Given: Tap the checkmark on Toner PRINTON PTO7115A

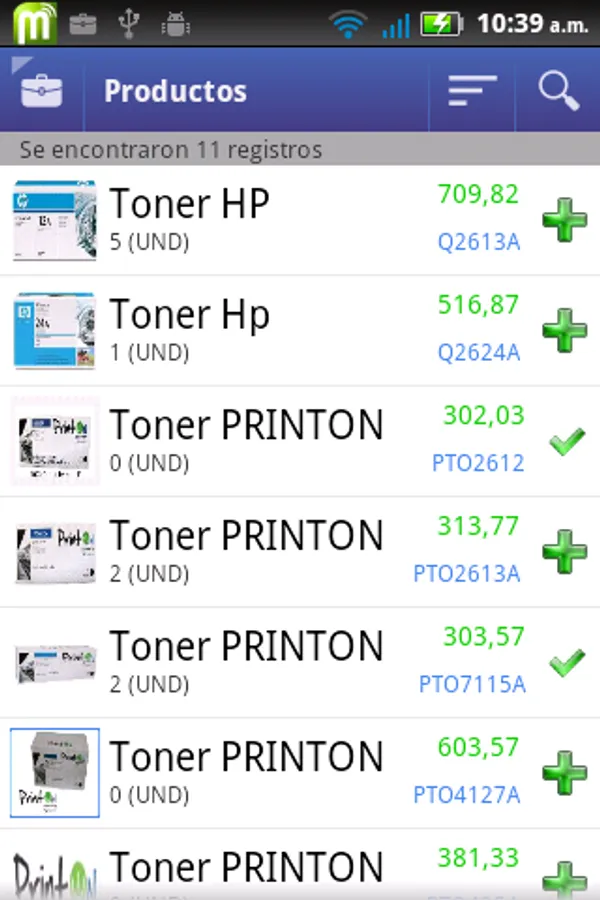Looking at the screenshot, I should pos(566,662).
